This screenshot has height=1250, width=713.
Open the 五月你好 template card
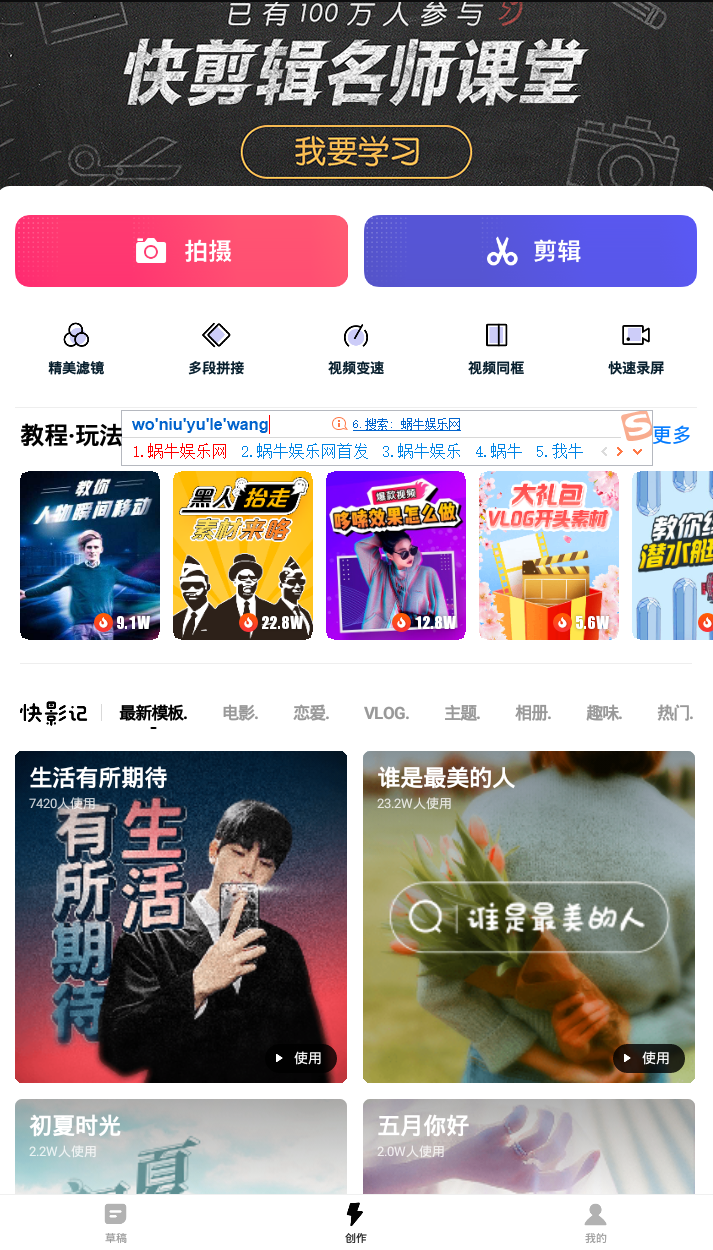(529, 1146)
